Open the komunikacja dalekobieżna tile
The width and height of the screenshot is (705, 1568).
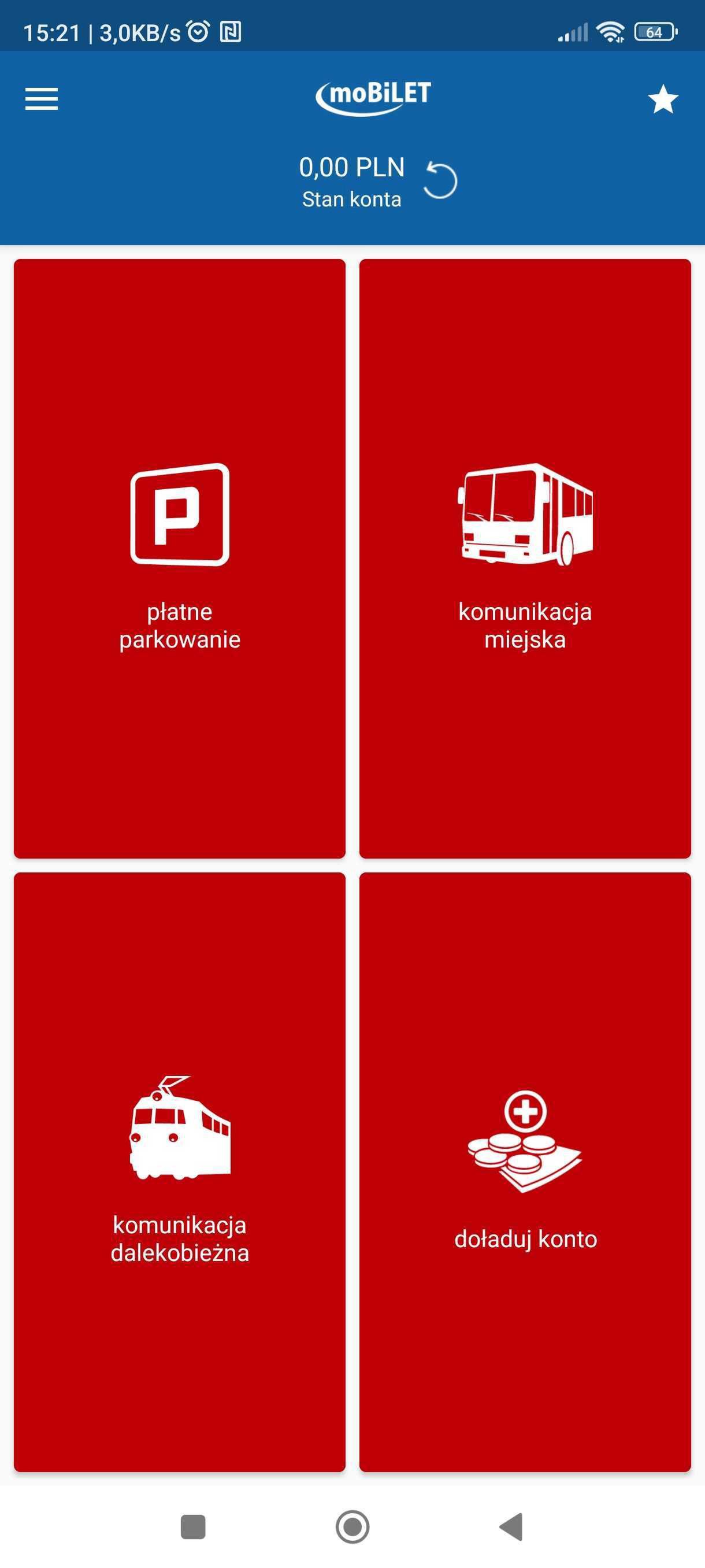[180, 1172]
